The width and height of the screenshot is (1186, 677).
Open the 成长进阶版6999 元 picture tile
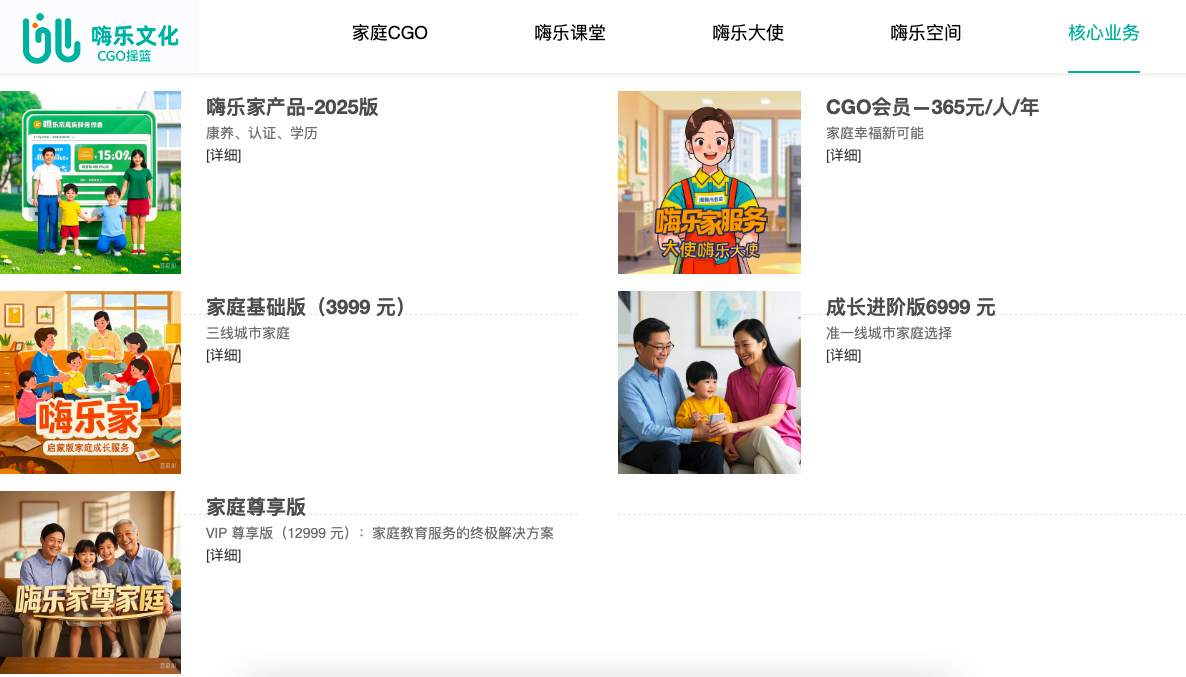[x=709, y=382]
